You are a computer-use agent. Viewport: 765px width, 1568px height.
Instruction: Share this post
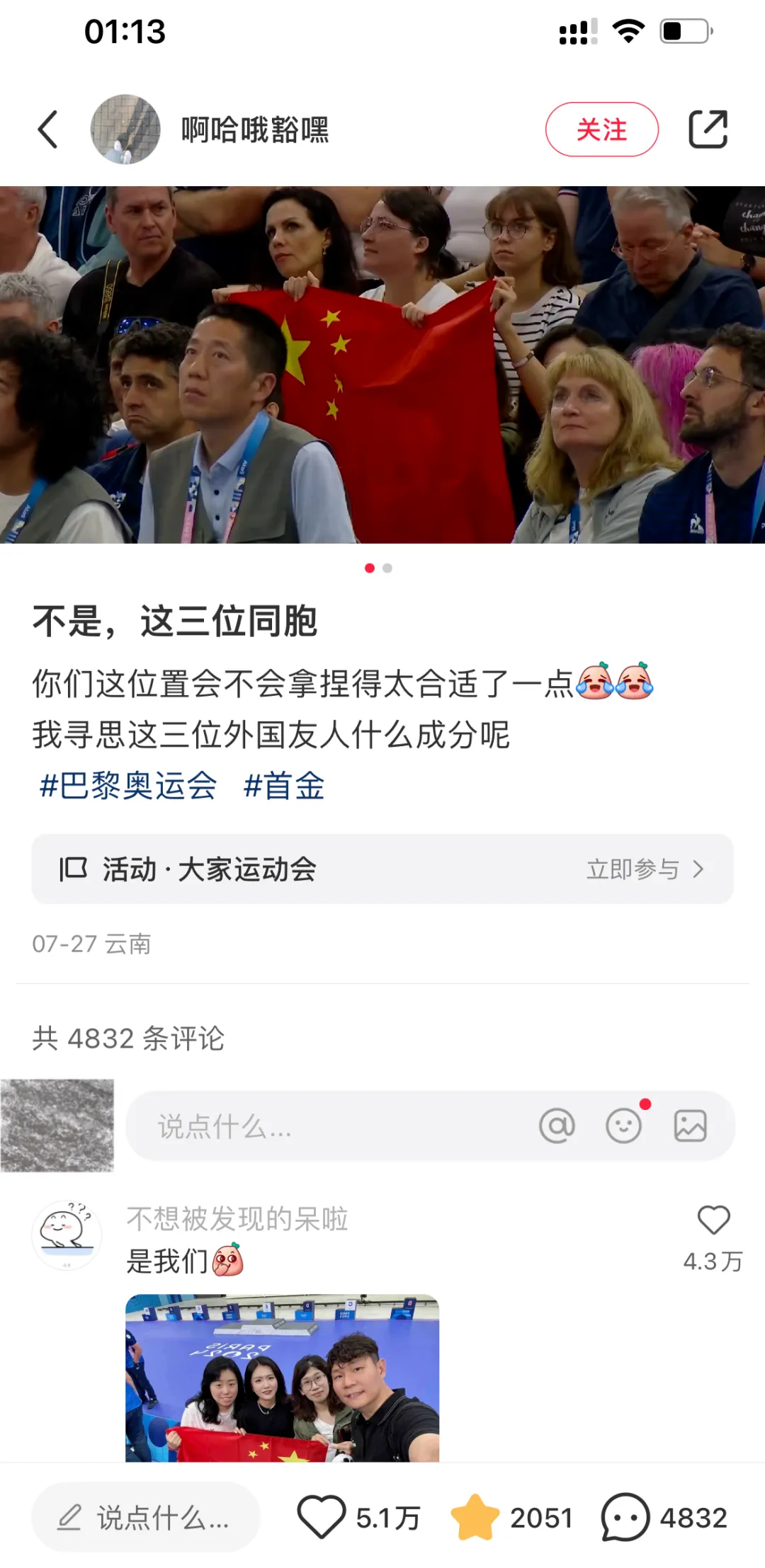[x=708, y=130]
